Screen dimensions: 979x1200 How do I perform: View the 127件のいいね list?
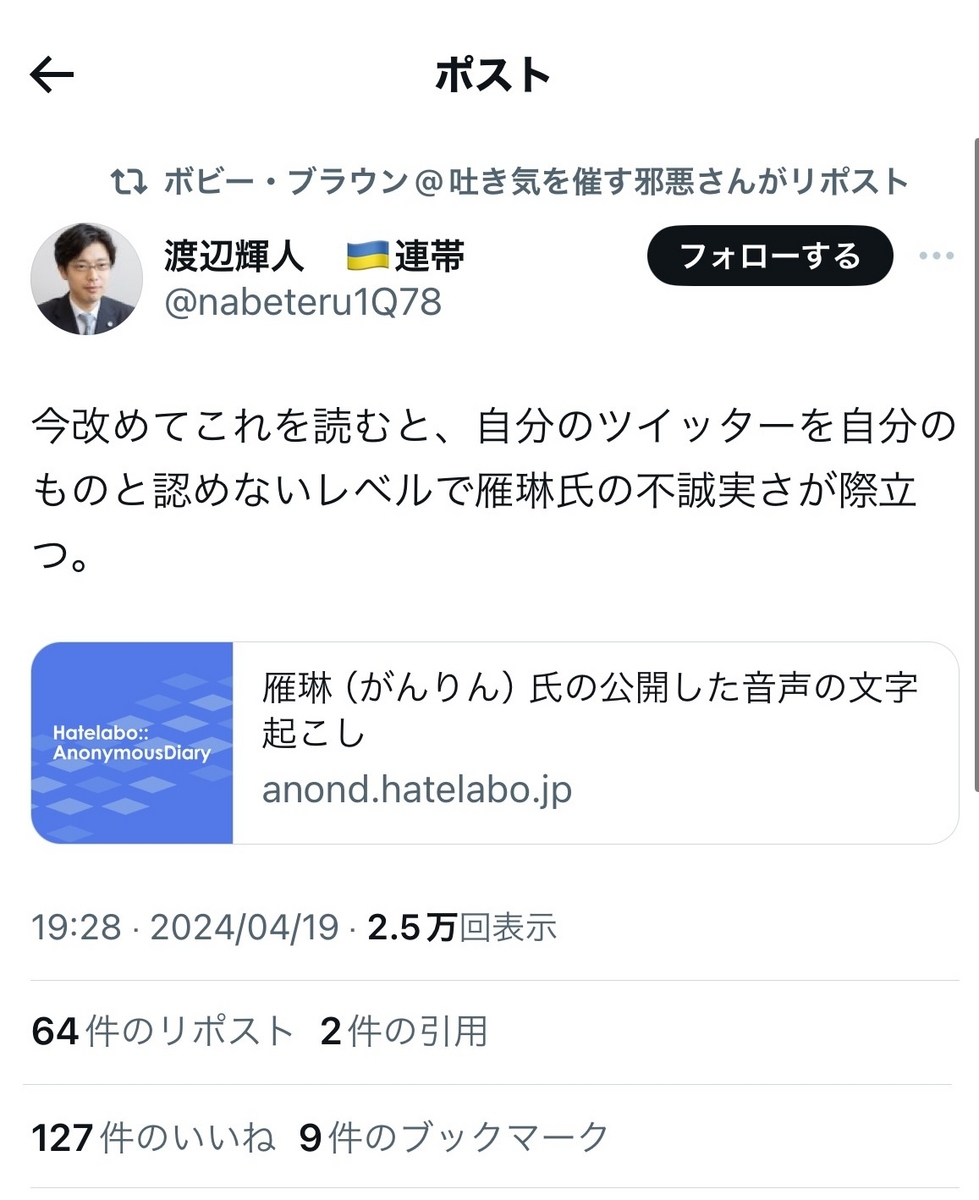[153, 1137]
